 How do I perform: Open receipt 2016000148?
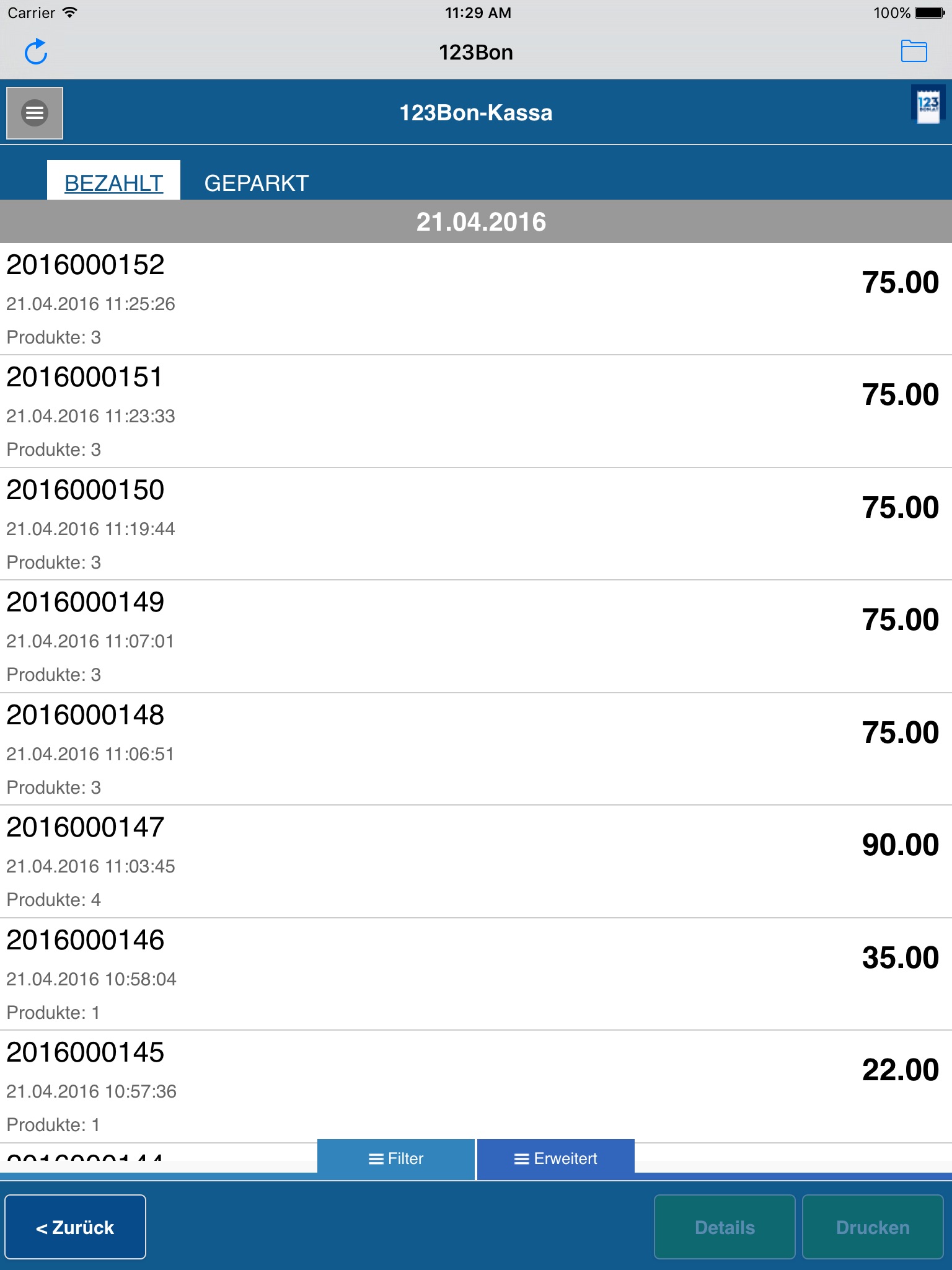[x=476, y=750]
